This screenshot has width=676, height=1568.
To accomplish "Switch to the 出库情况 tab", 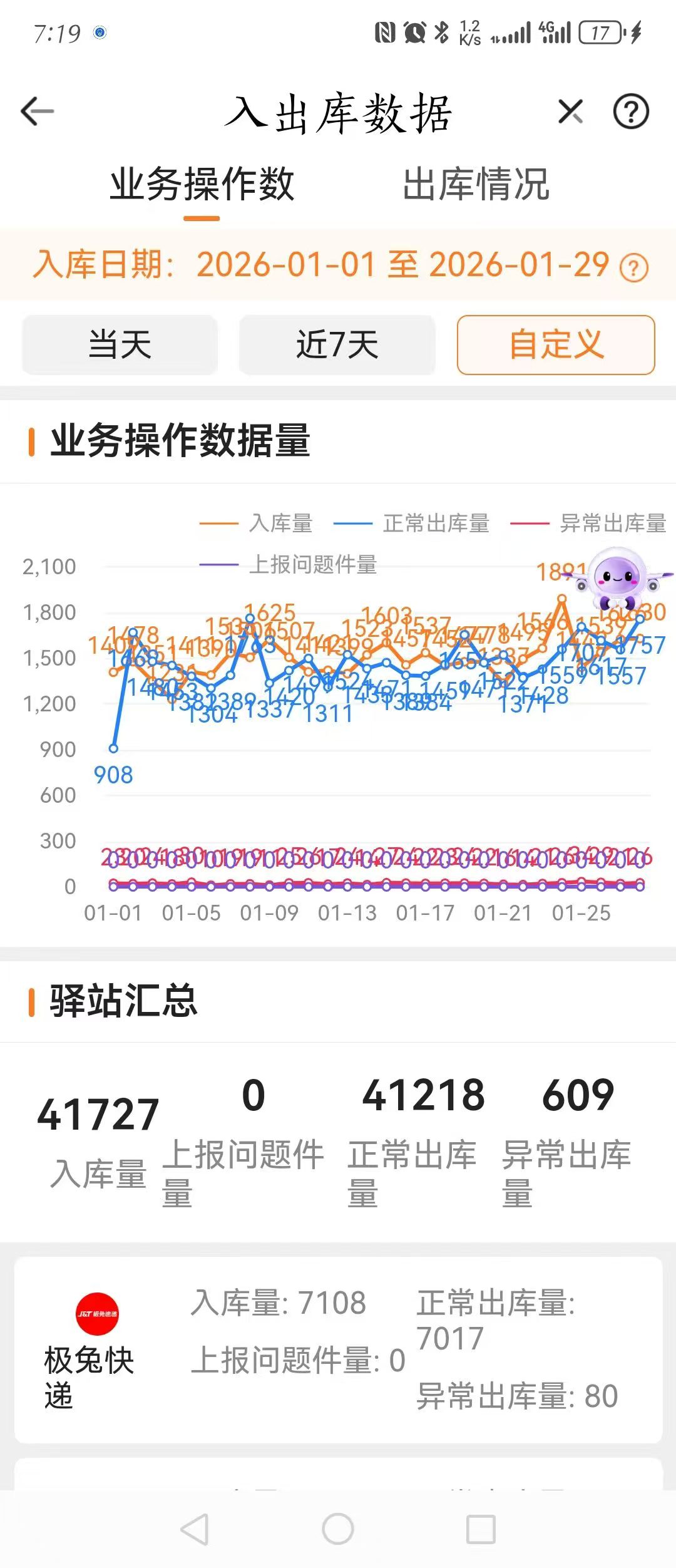I will point(476,185).
